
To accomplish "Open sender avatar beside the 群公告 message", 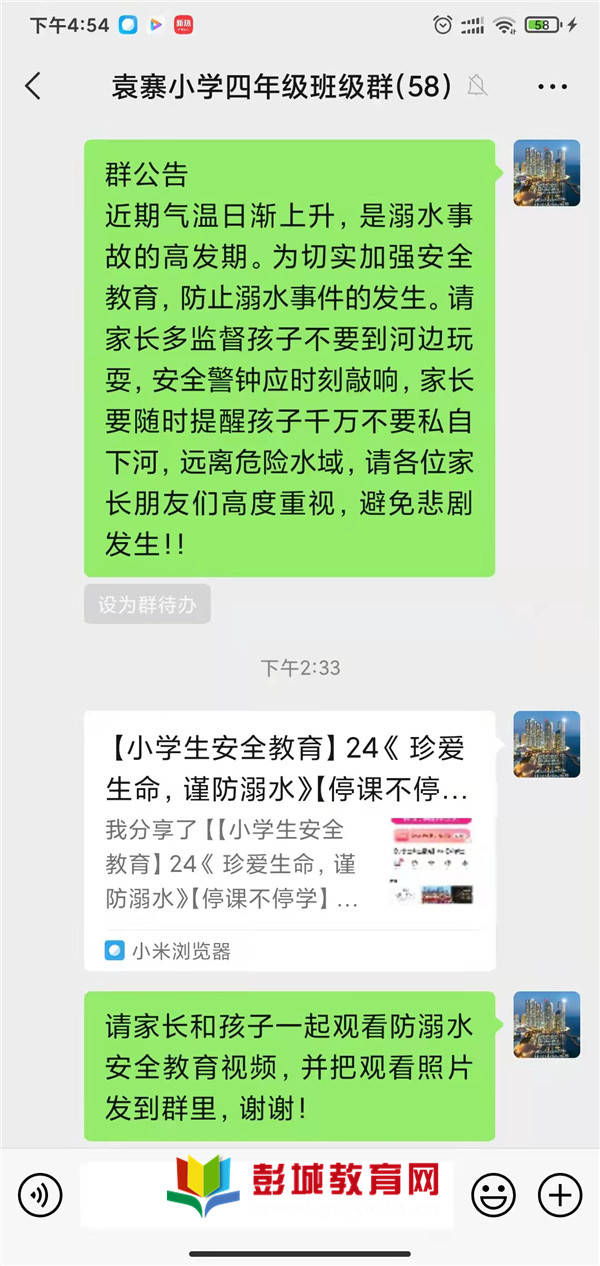I will (546, 173).
